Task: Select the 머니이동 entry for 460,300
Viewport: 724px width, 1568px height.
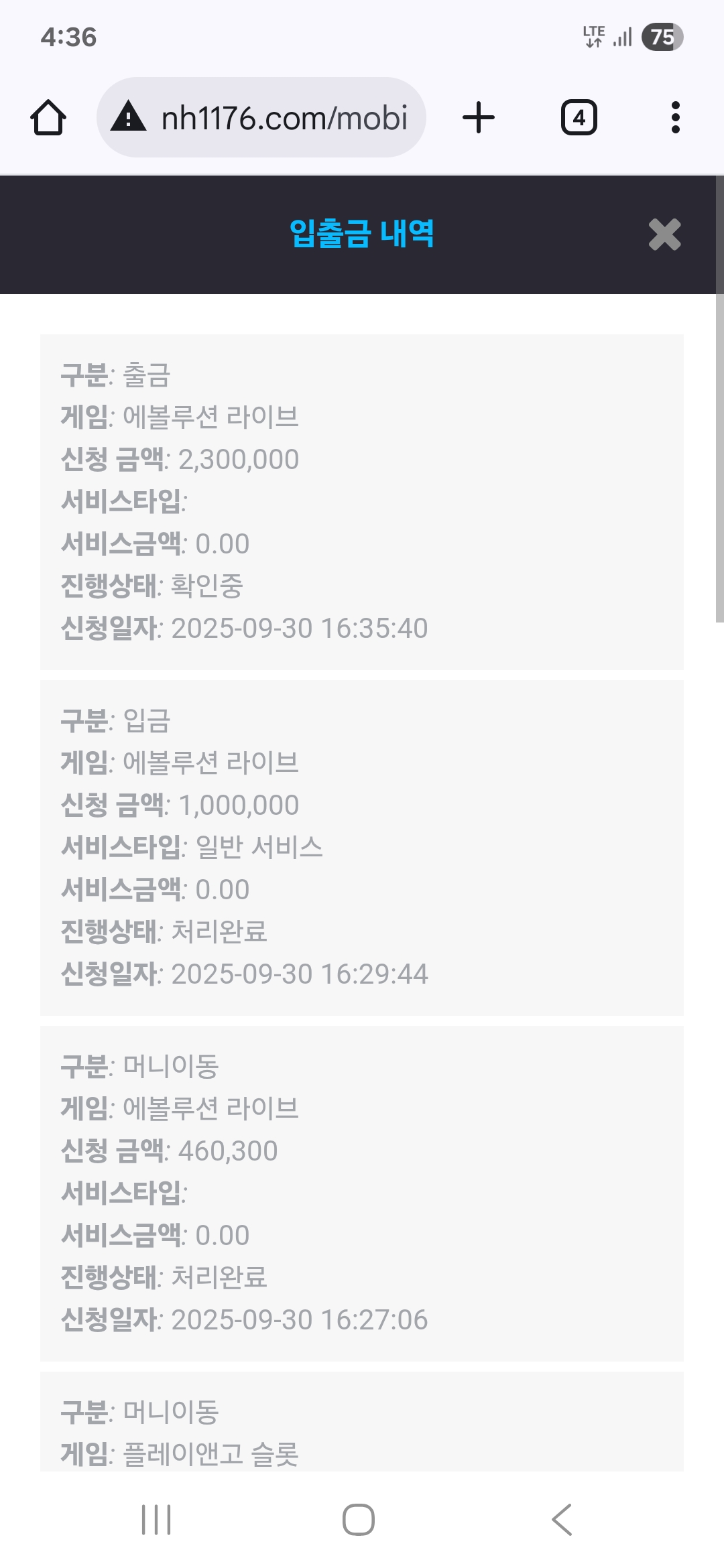Action: [362, 1193]
